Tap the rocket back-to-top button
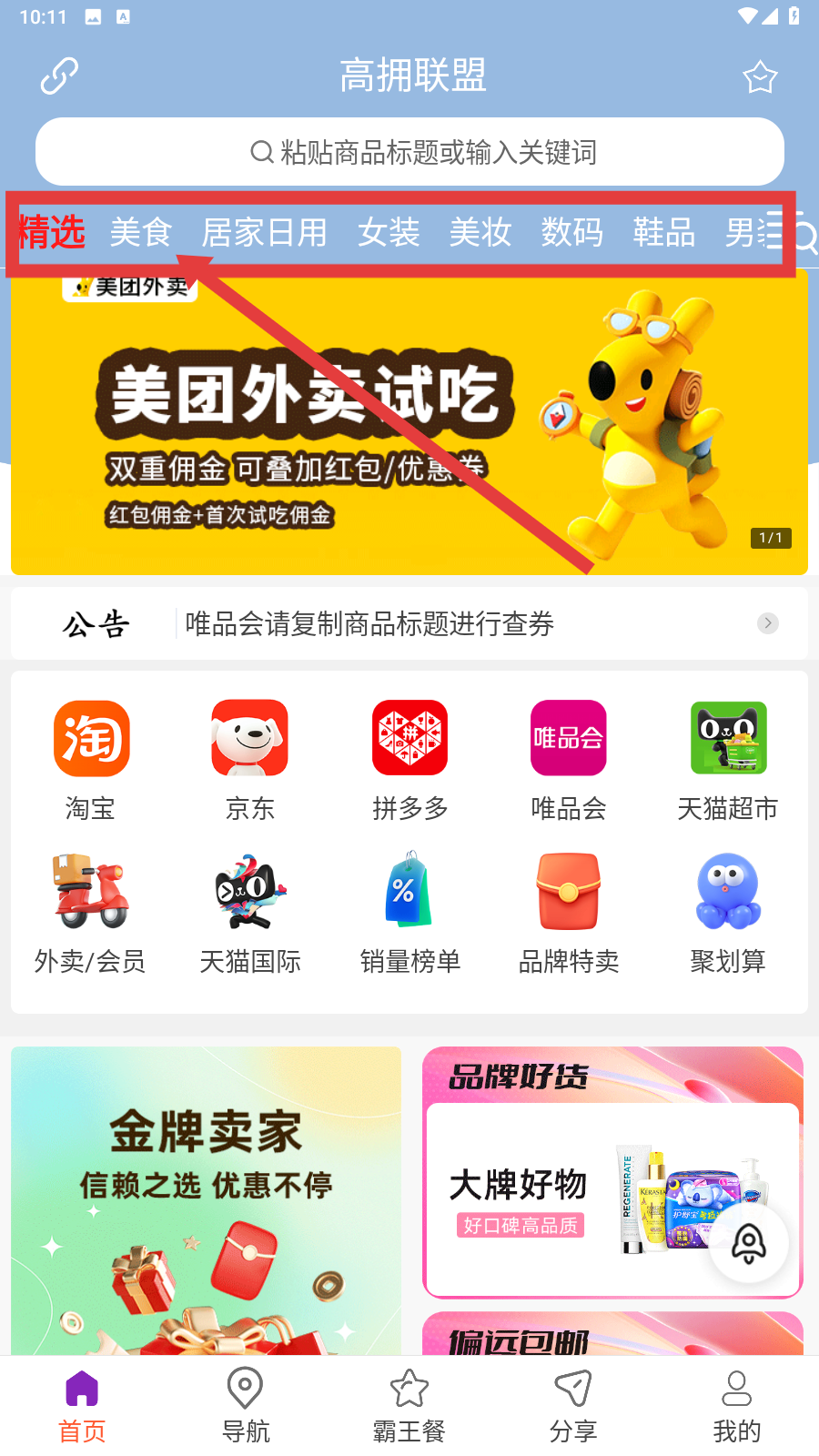The width and height of the screenshot is (819, 1456). [x=749, y=1243]
